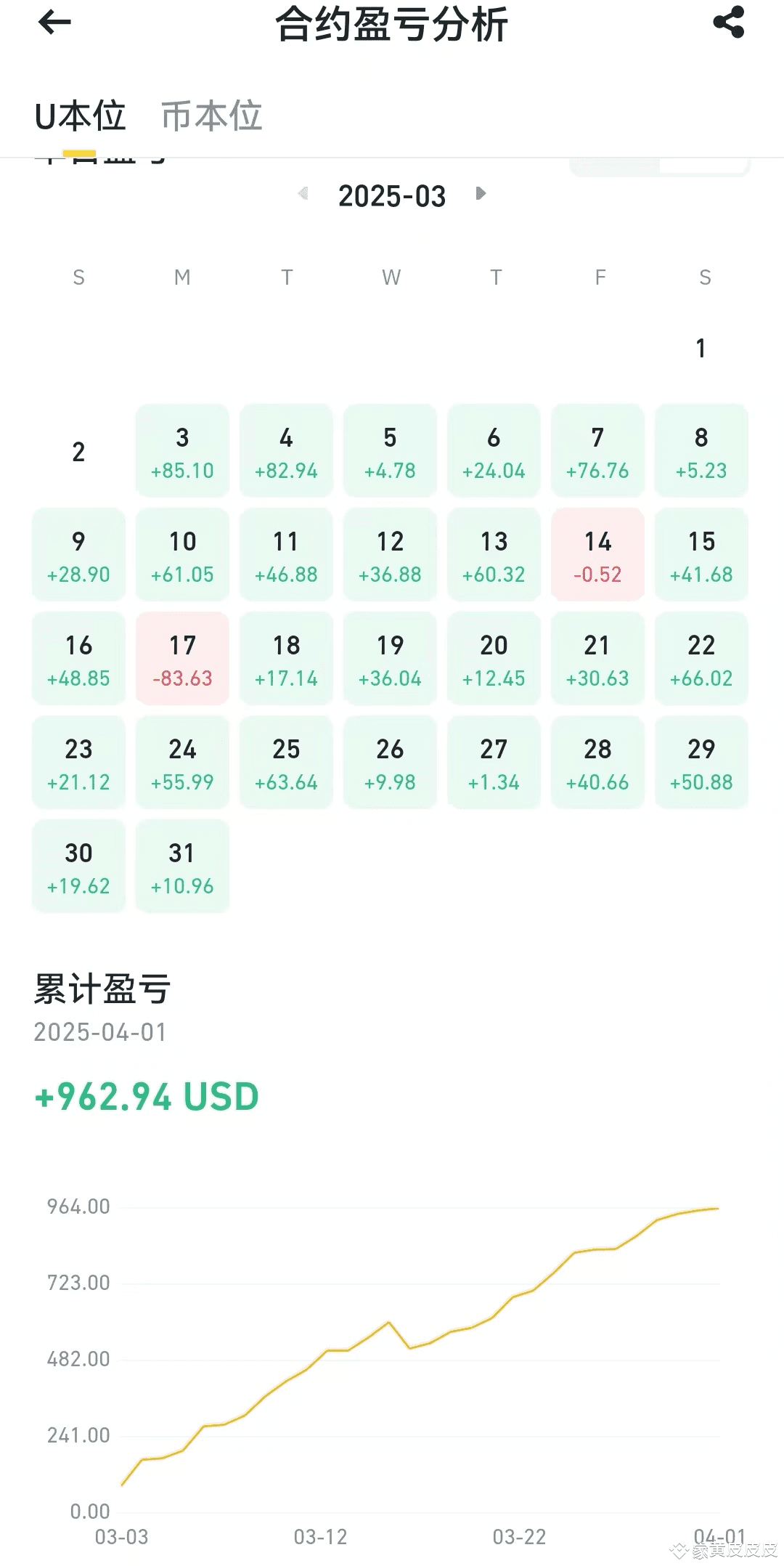Select the U本位 tab
Screen dimensions: 784x1566
[x=80, y=116]
